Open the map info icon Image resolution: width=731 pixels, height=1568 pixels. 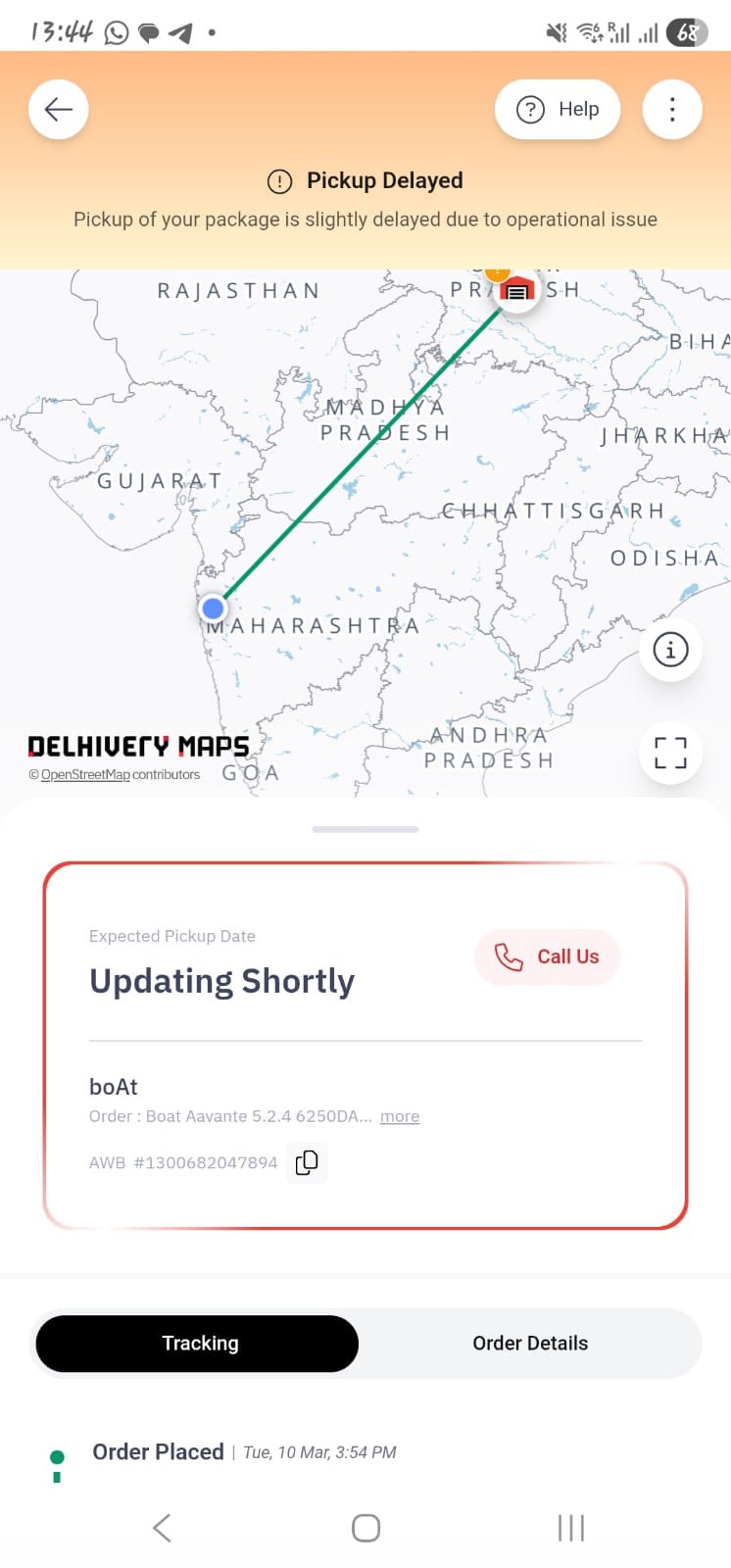tap(670, 649)
